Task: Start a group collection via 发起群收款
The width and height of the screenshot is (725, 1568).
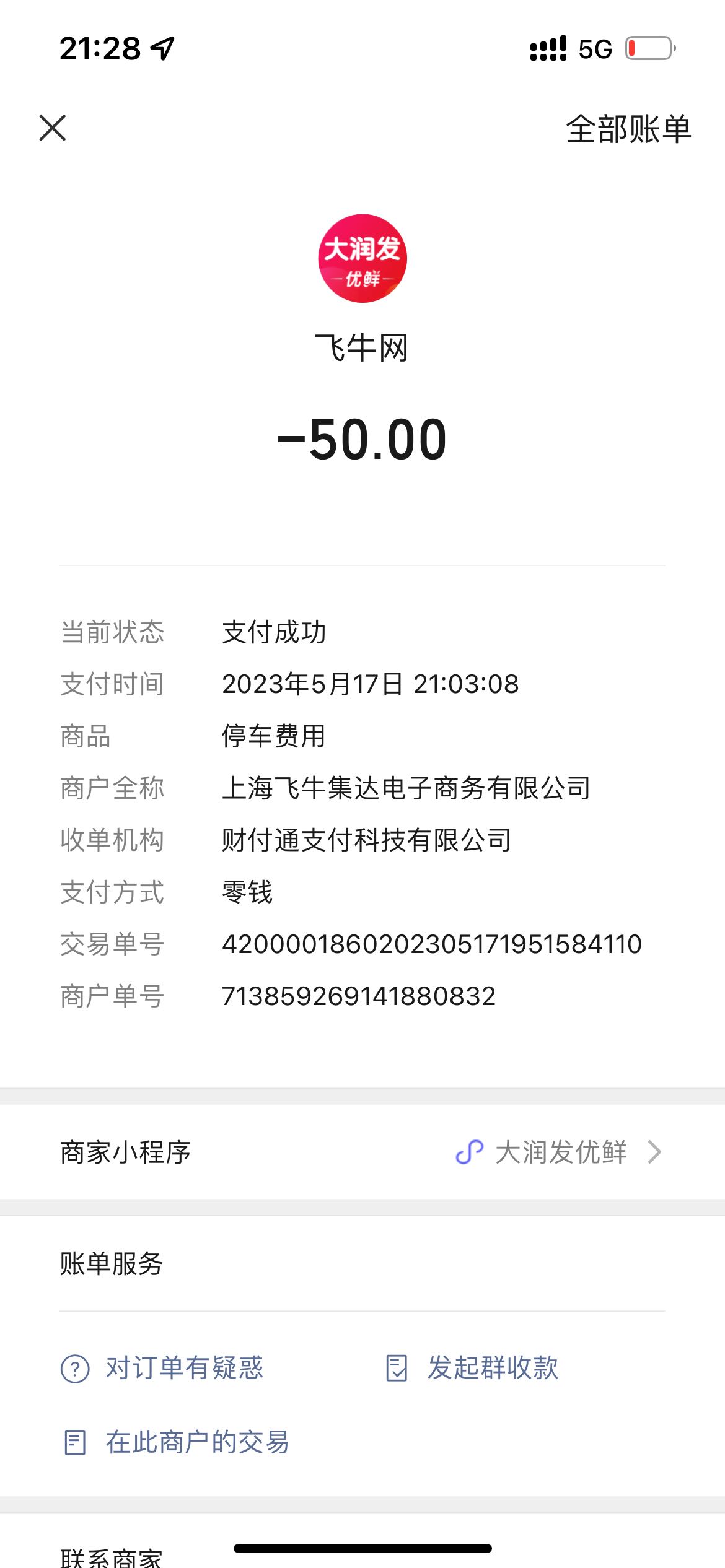Action: [x=472, y=1368]
